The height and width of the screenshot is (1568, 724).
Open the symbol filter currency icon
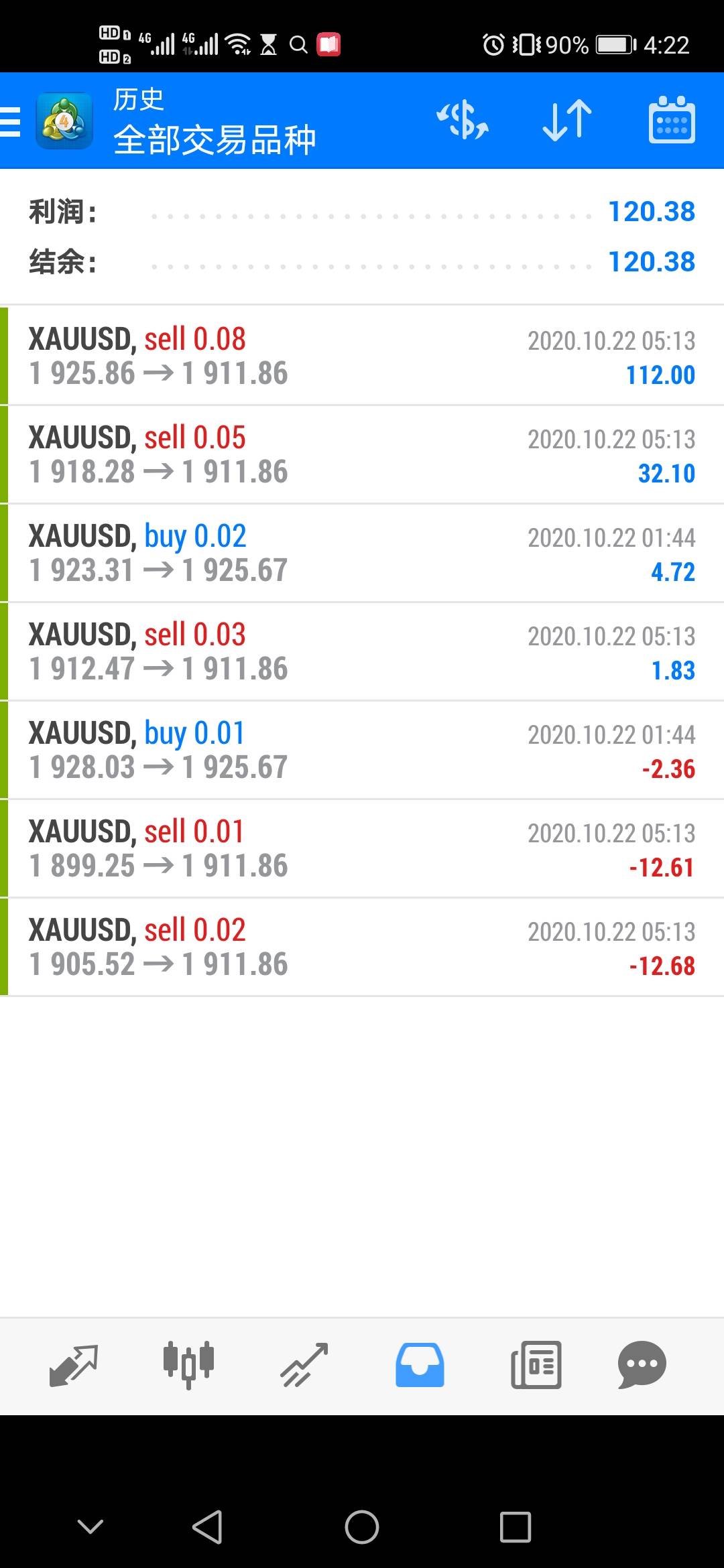coord(462,121)
